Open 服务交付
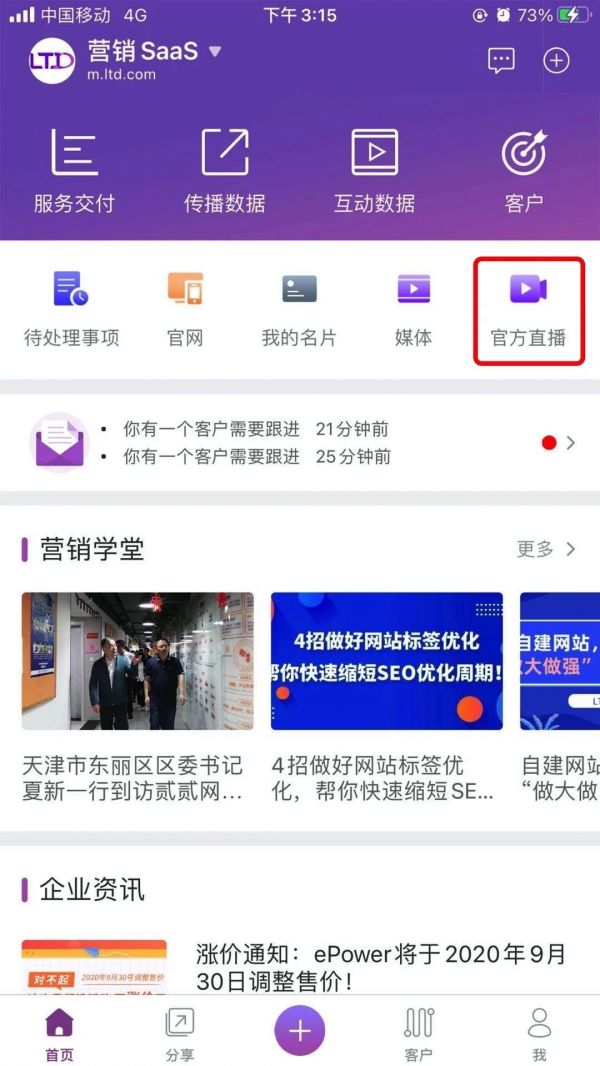The image size is (600, 1066). pos(74,172)
